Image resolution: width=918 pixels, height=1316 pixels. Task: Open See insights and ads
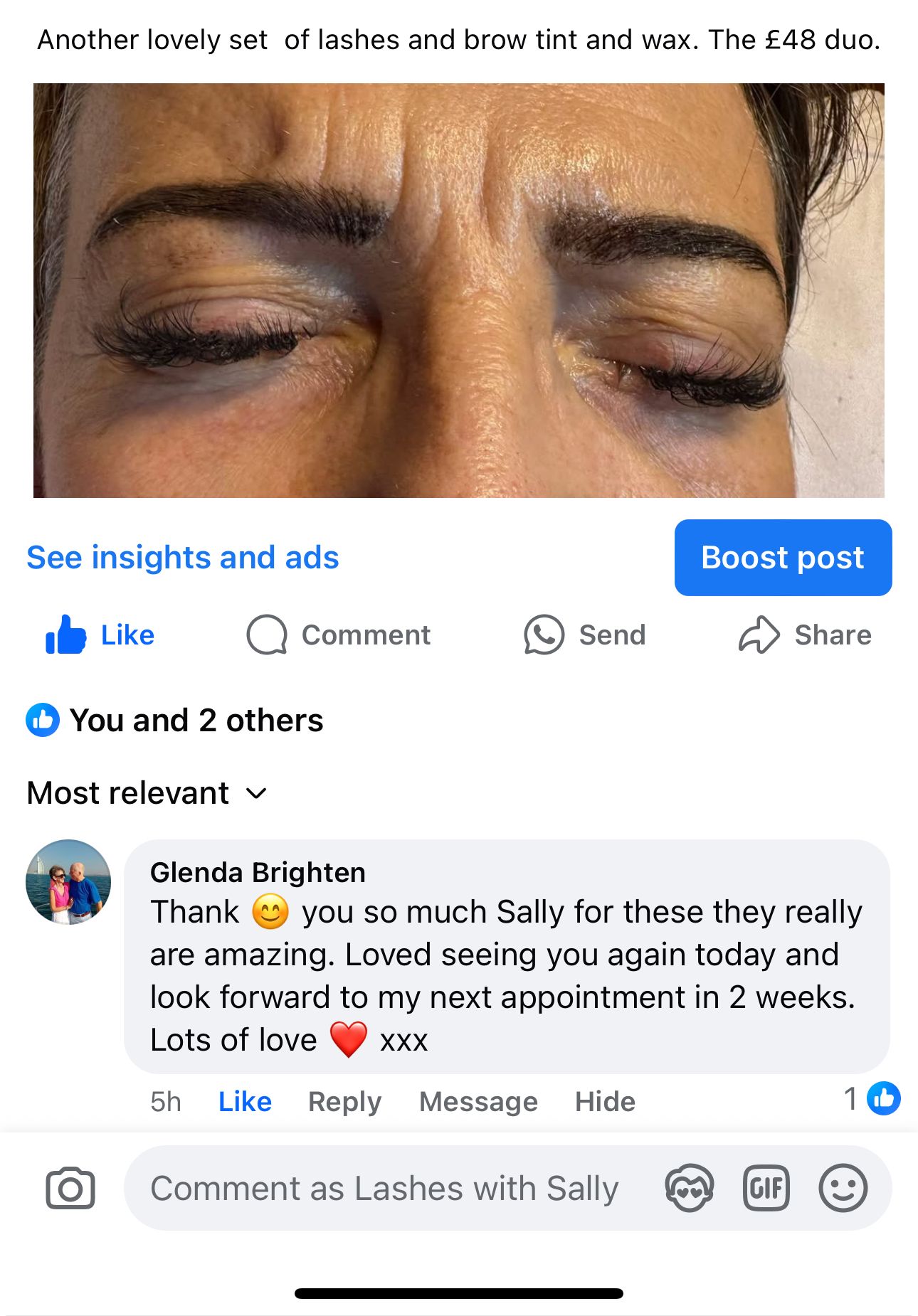click(183, 558)
